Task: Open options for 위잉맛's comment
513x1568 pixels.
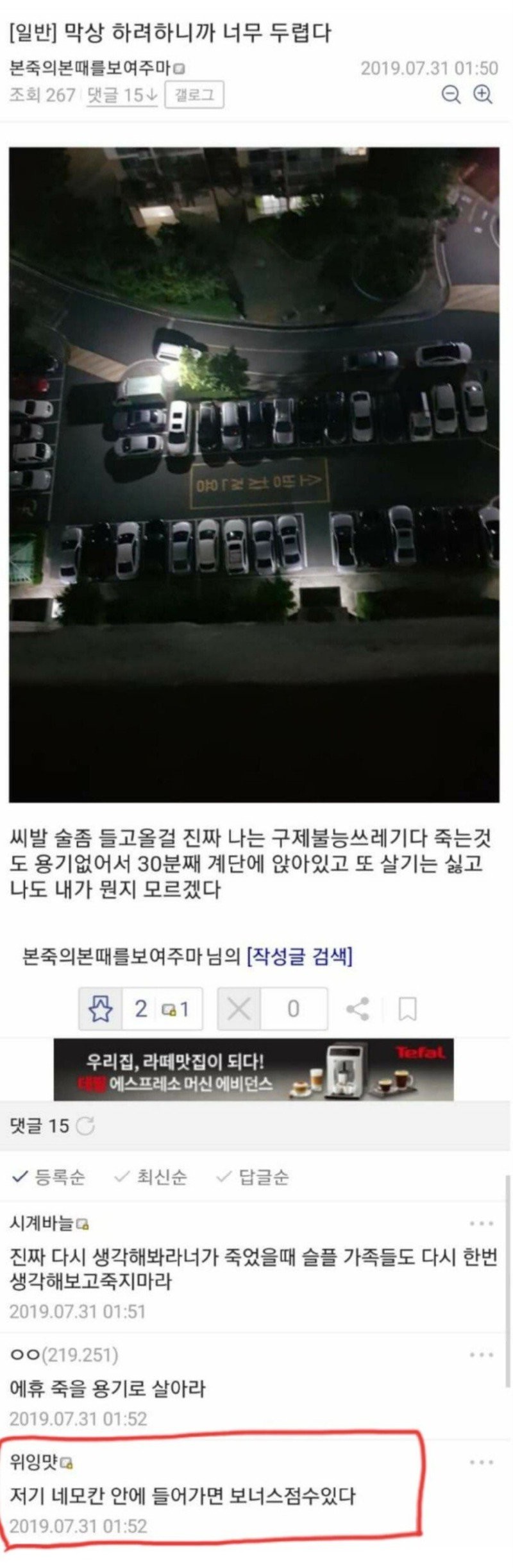Action: click(x=481, y=1463)
